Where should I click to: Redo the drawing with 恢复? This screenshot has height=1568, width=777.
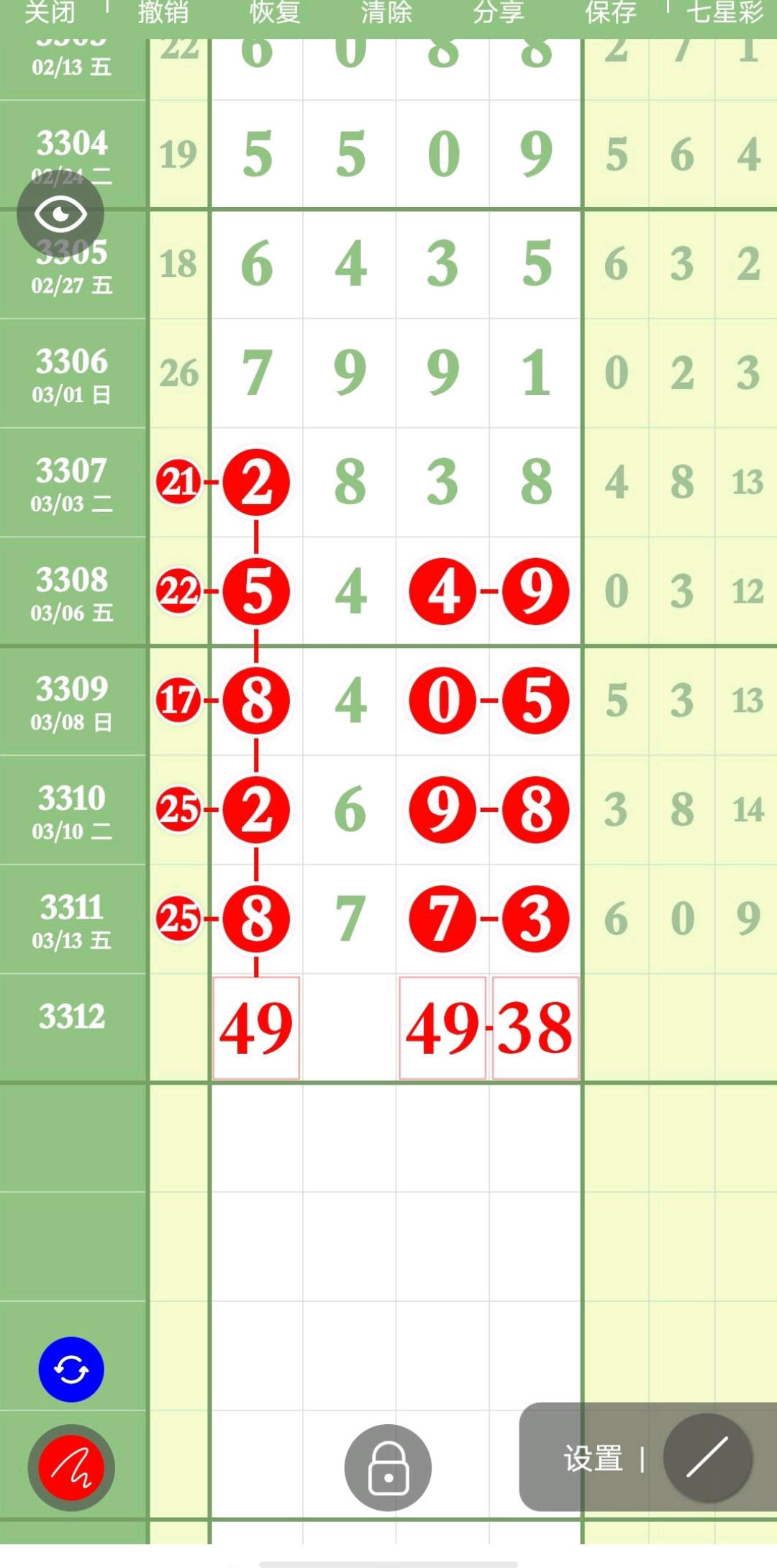coord(275,13)
